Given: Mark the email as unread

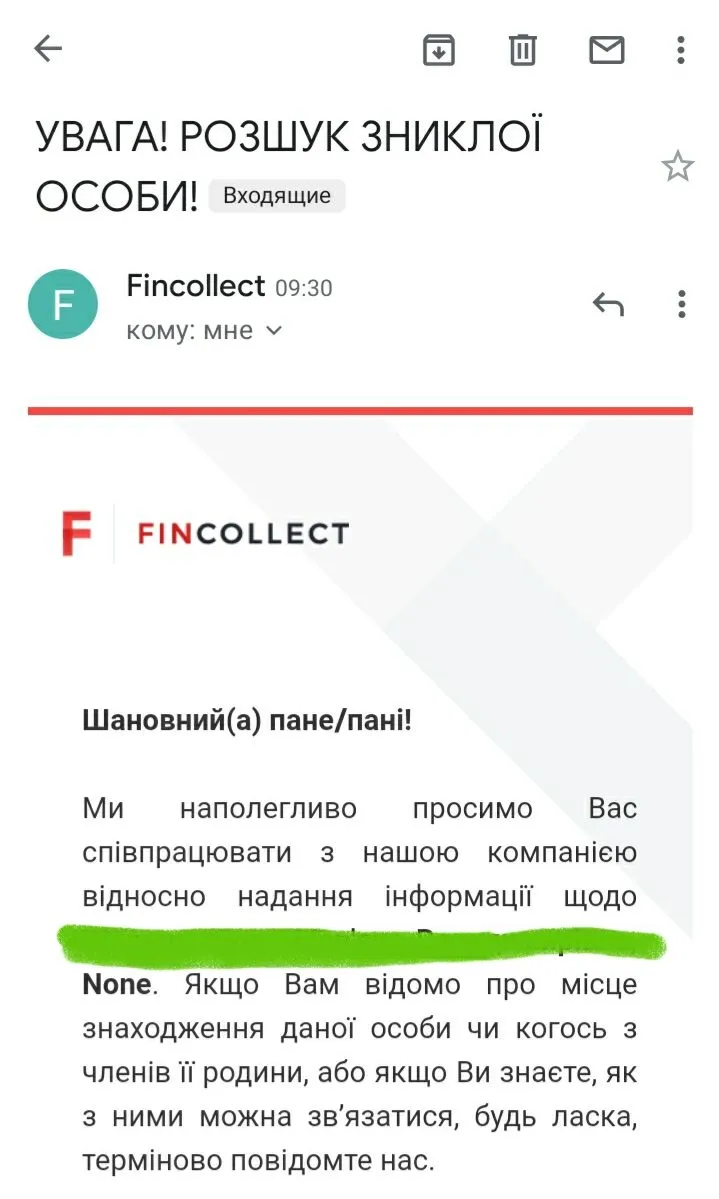Looking at the screenshot, I should coord(607,49).
